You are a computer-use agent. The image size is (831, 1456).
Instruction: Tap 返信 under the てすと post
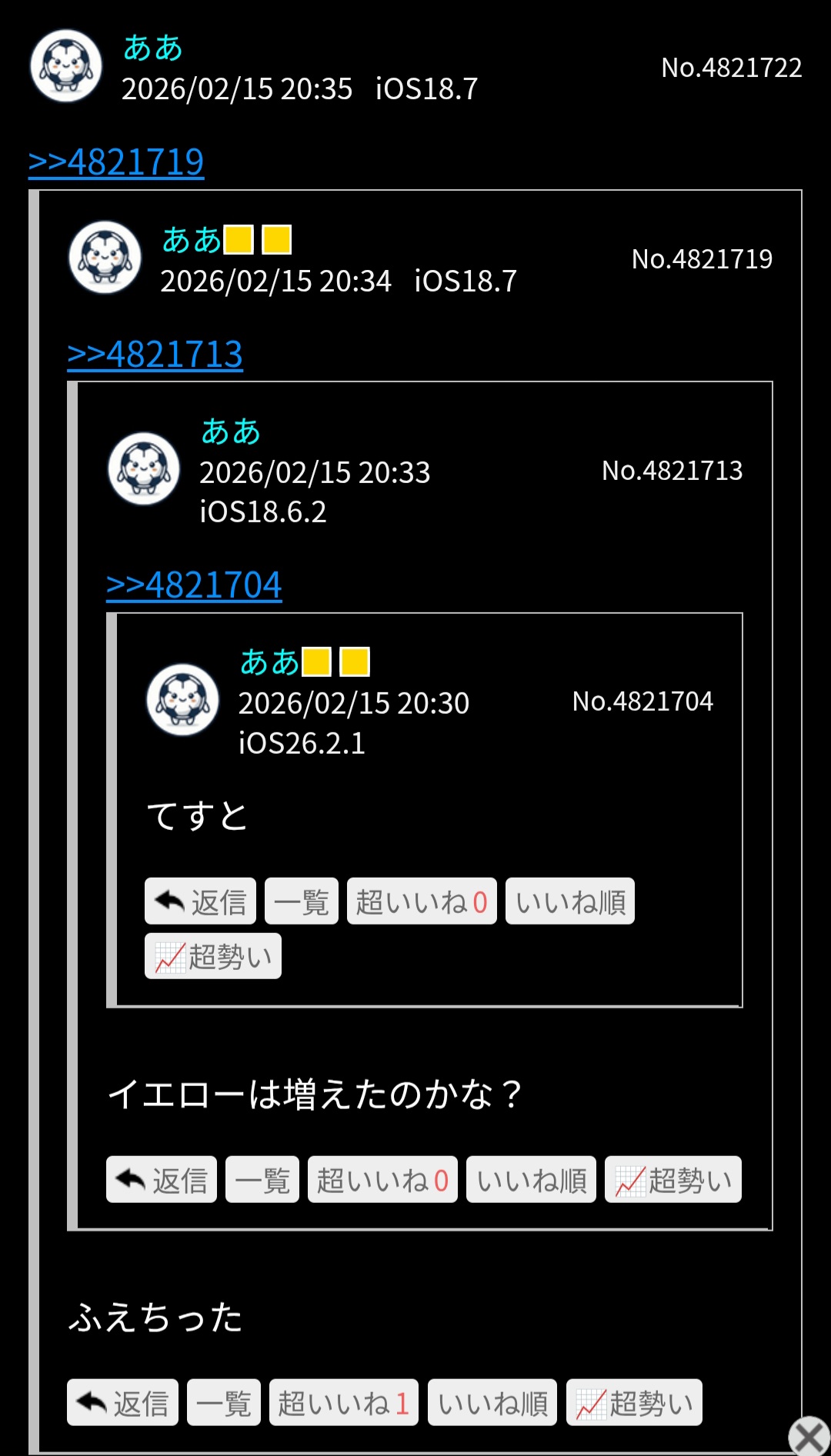pos(200,901)
